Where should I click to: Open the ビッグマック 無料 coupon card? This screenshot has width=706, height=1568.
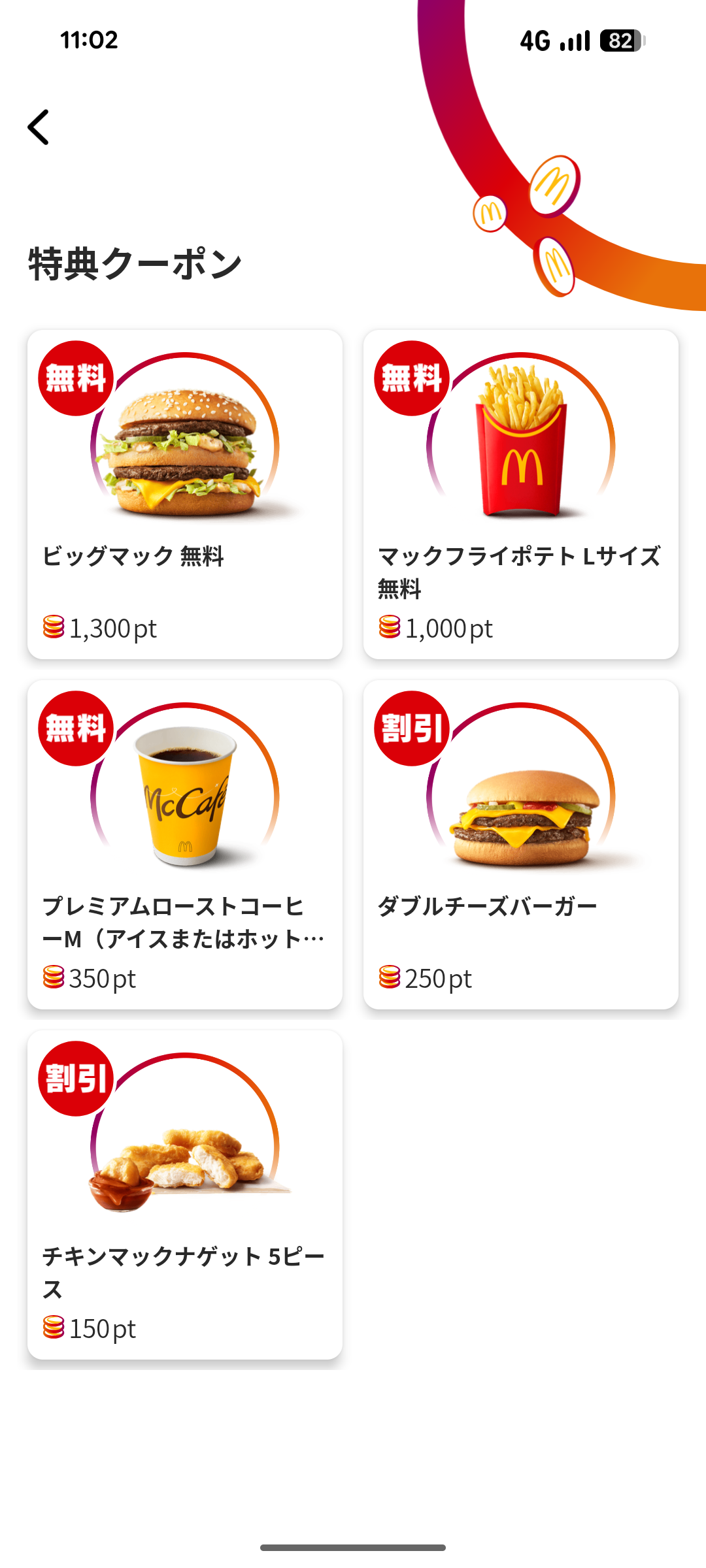pyautogui.click(x=185, y=494)
